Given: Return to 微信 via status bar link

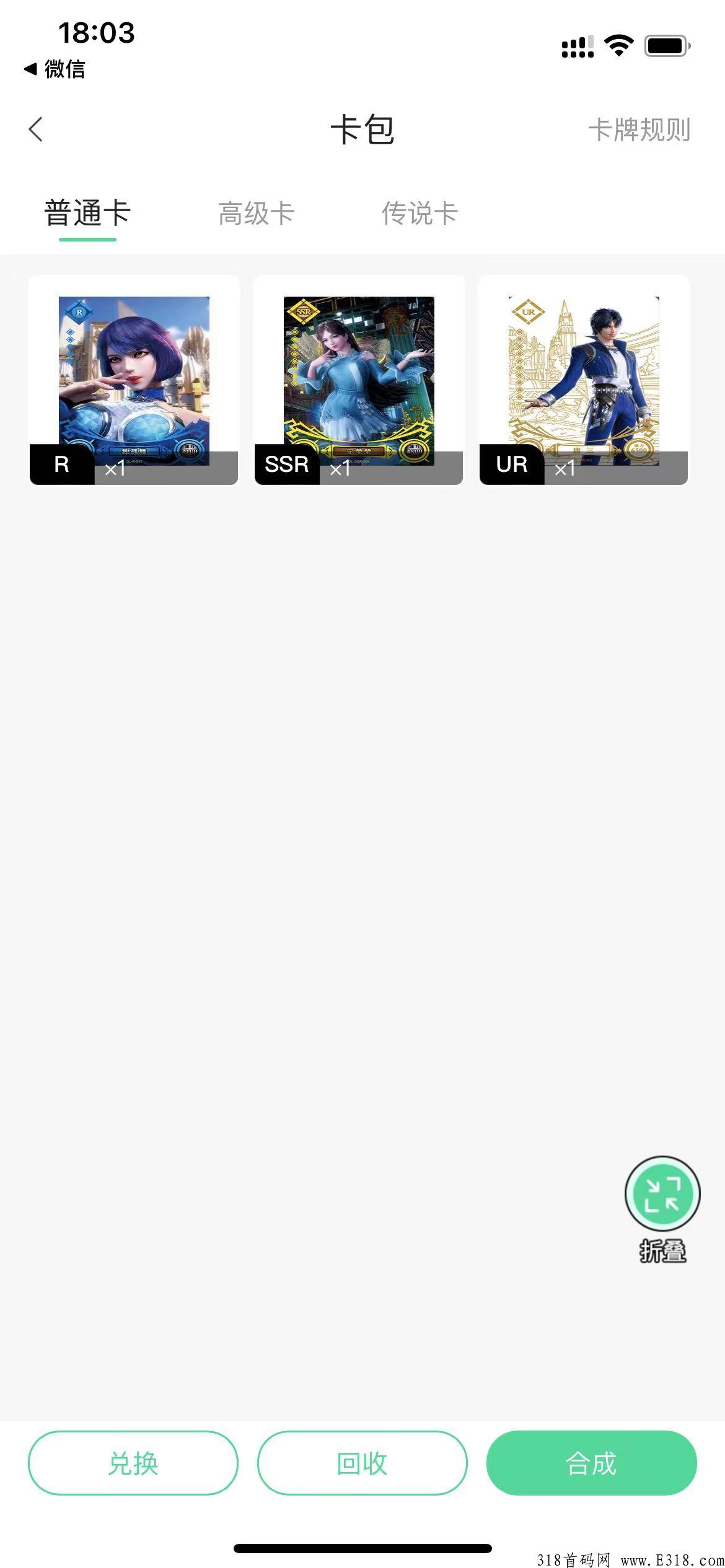Looking at the screenshot, I should [x=55, y=69].
